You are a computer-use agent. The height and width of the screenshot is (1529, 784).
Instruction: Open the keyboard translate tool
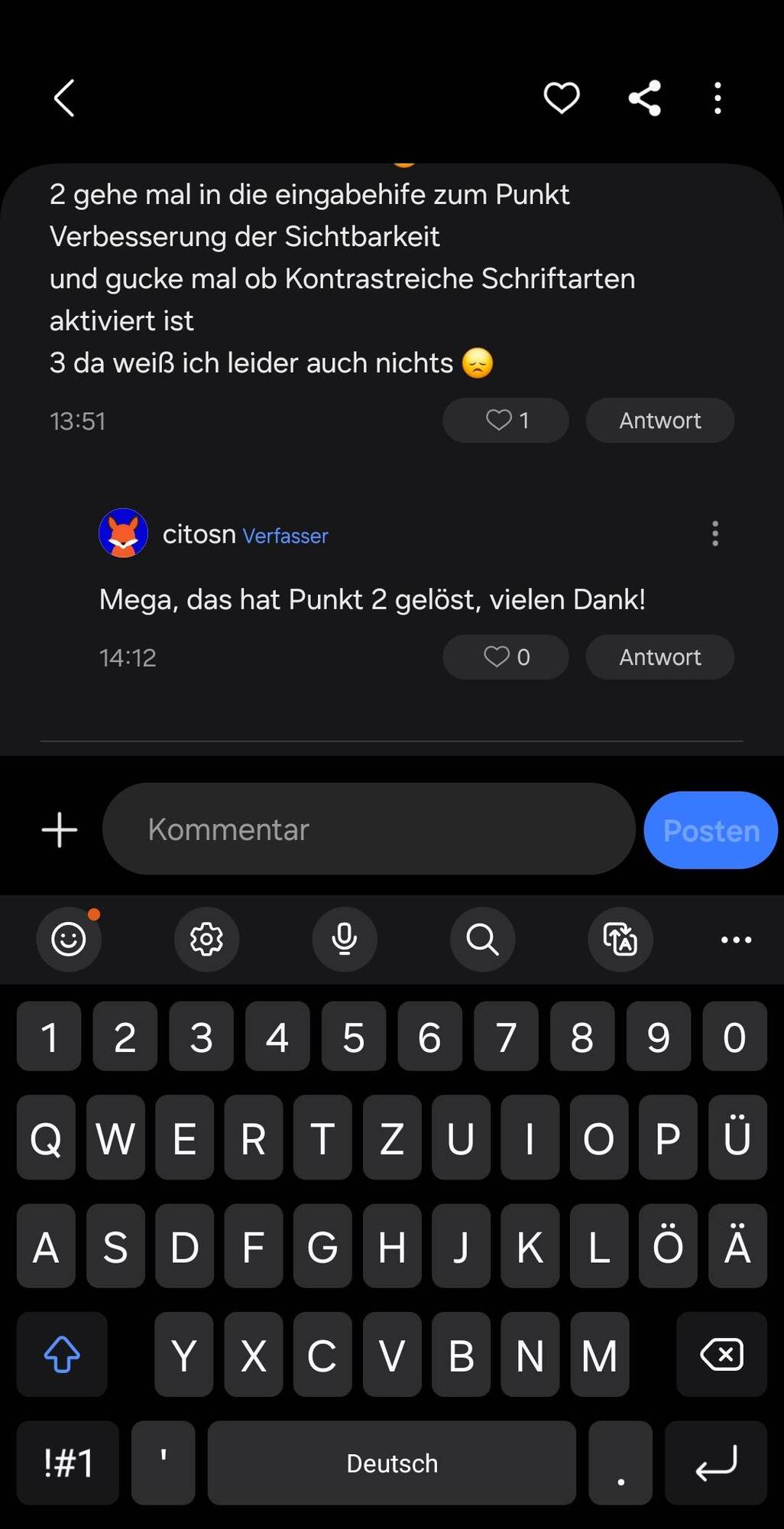620,939
